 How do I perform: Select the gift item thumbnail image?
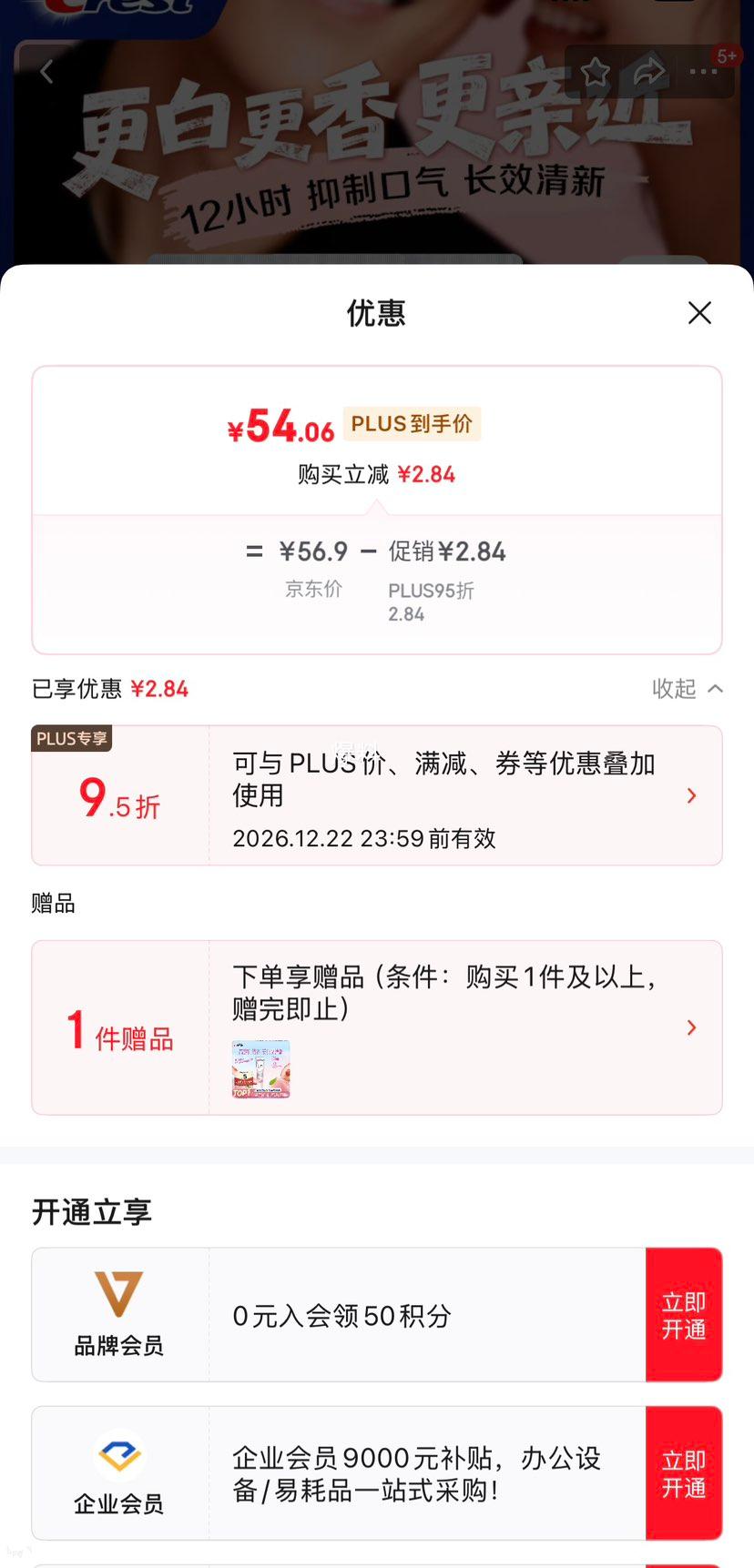[260, 1069]
